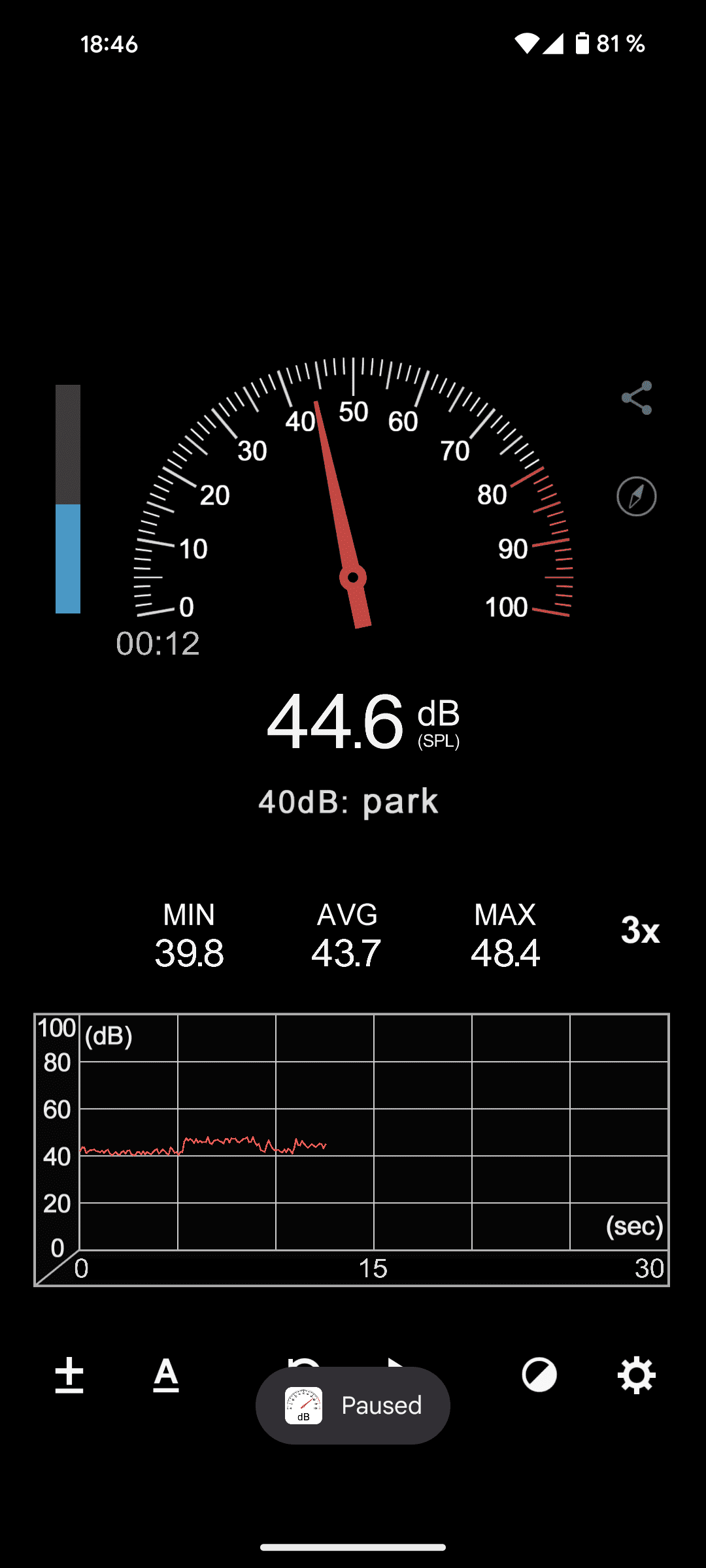
Task: Tap the underlined A icon
Action: pyautogui.click(x=166, y=1375)
